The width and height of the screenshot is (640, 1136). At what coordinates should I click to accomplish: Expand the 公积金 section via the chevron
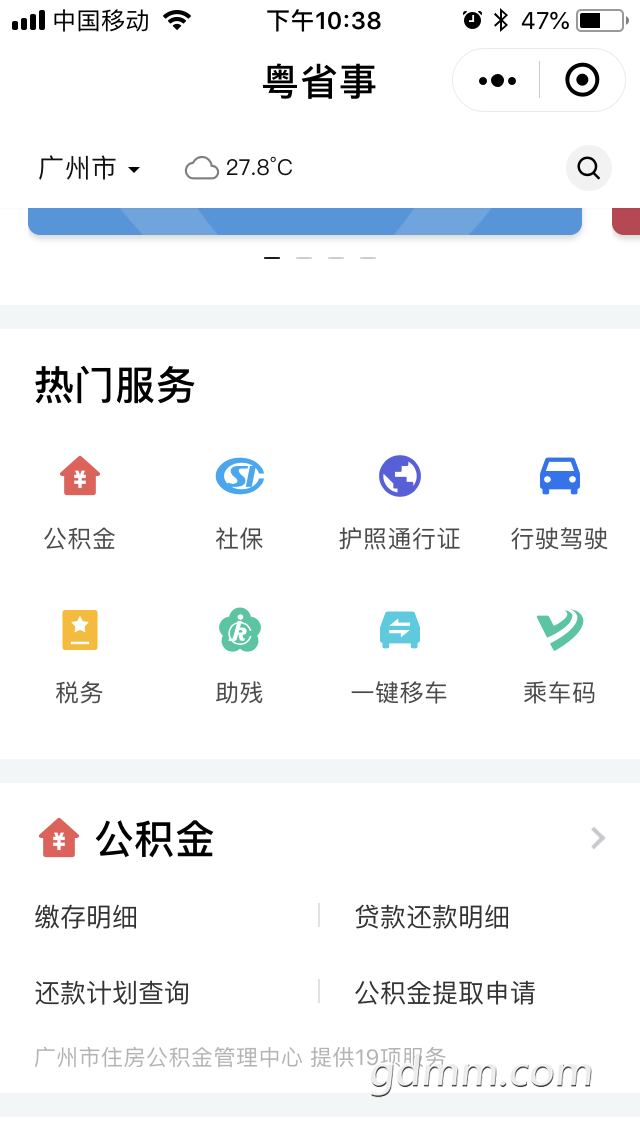(598, 838)
